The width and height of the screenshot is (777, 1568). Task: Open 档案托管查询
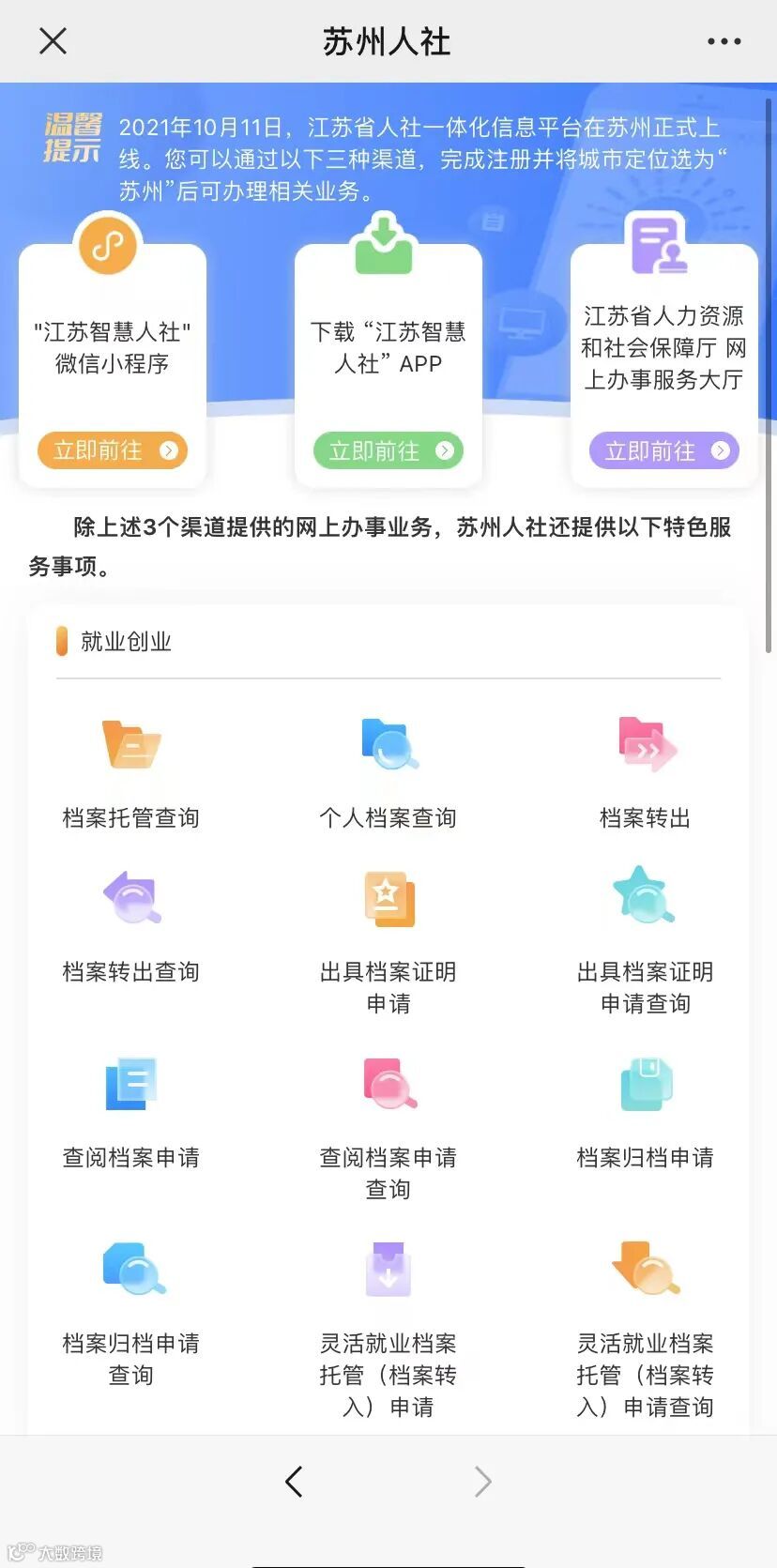pos(131,771)
